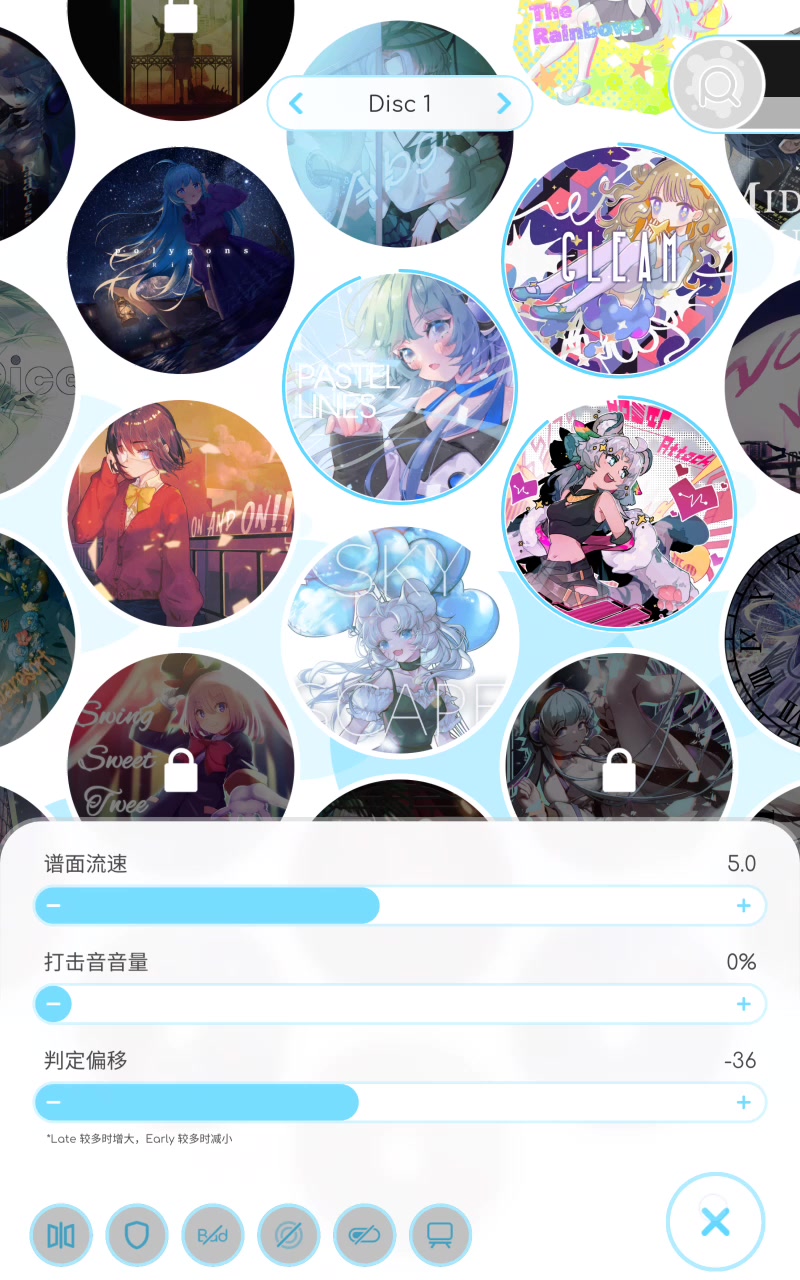
Task: Decrease 谱面流速 with the minus button
Action: tap(53, 905)
